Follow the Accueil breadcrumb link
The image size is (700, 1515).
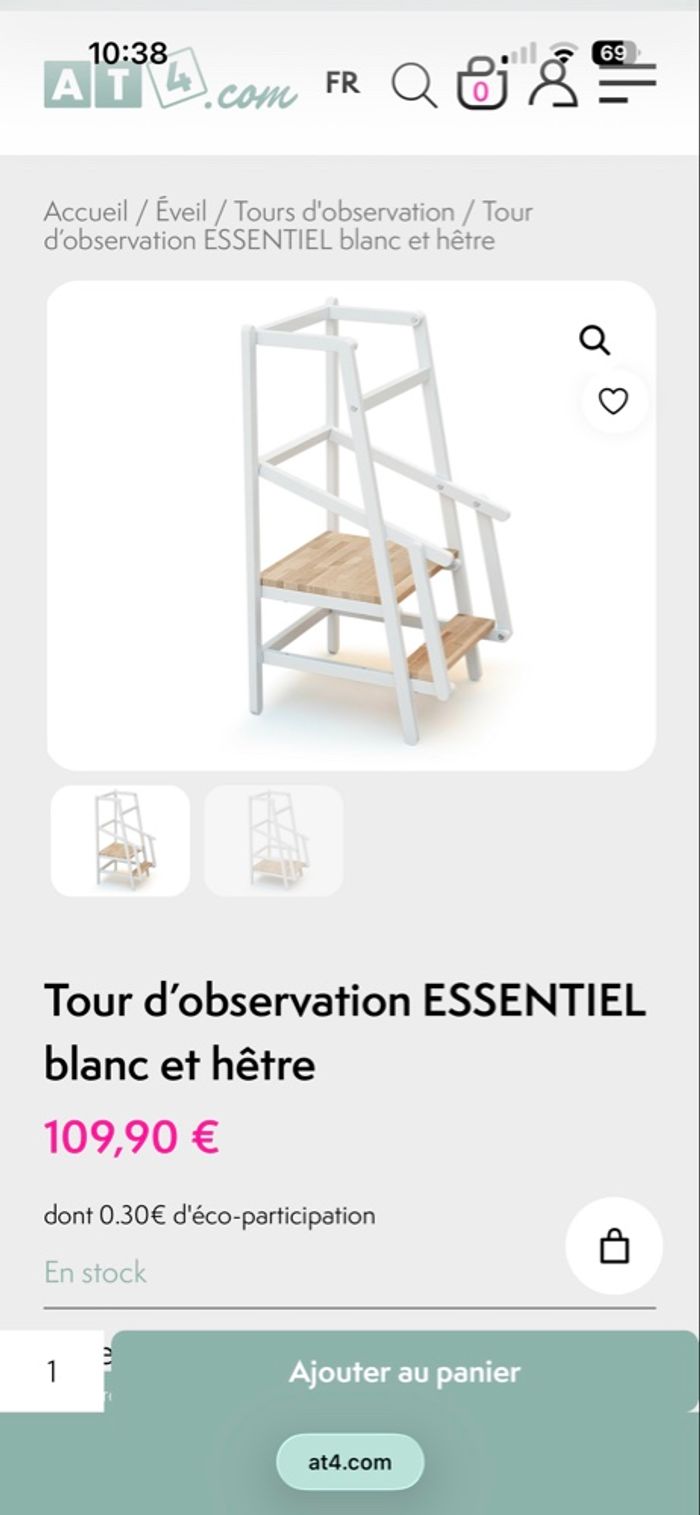point(85,212)
